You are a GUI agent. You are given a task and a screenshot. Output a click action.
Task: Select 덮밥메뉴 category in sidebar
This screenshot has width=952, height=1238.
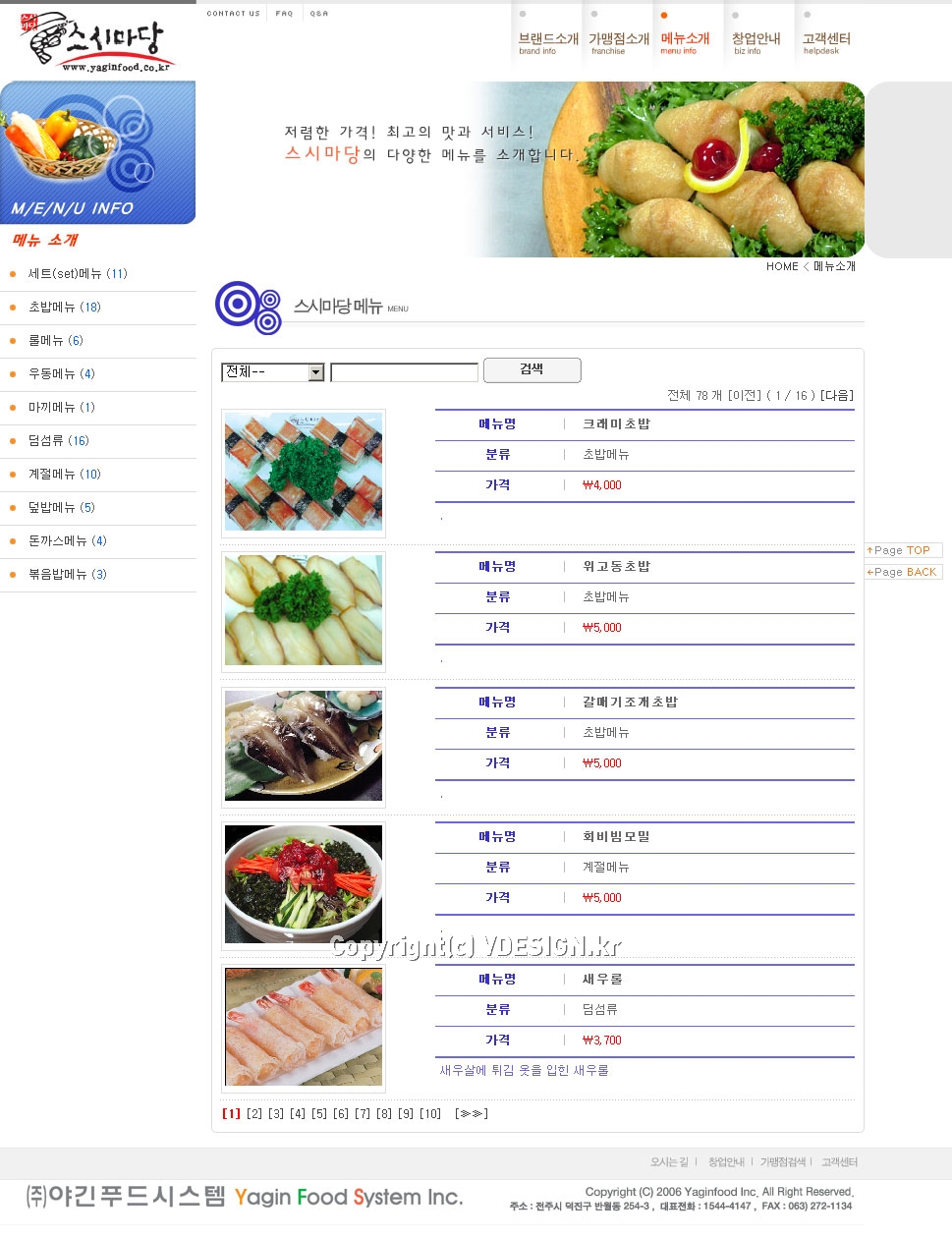pyautogui.click(x=61, y=508)
